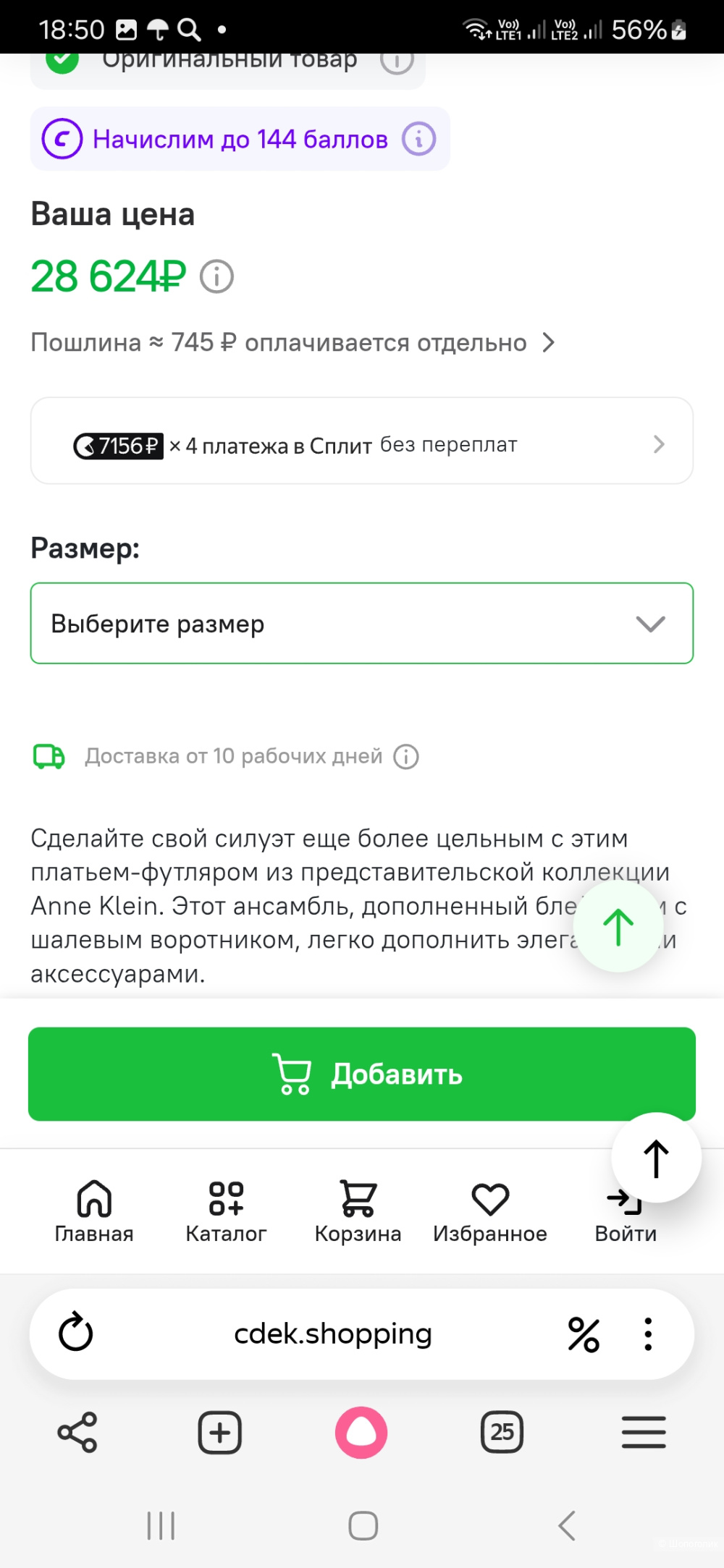The height and width of the screenshot is (1568, 724).
Task: Open the Корзина tab
Action: point(358,1210)
